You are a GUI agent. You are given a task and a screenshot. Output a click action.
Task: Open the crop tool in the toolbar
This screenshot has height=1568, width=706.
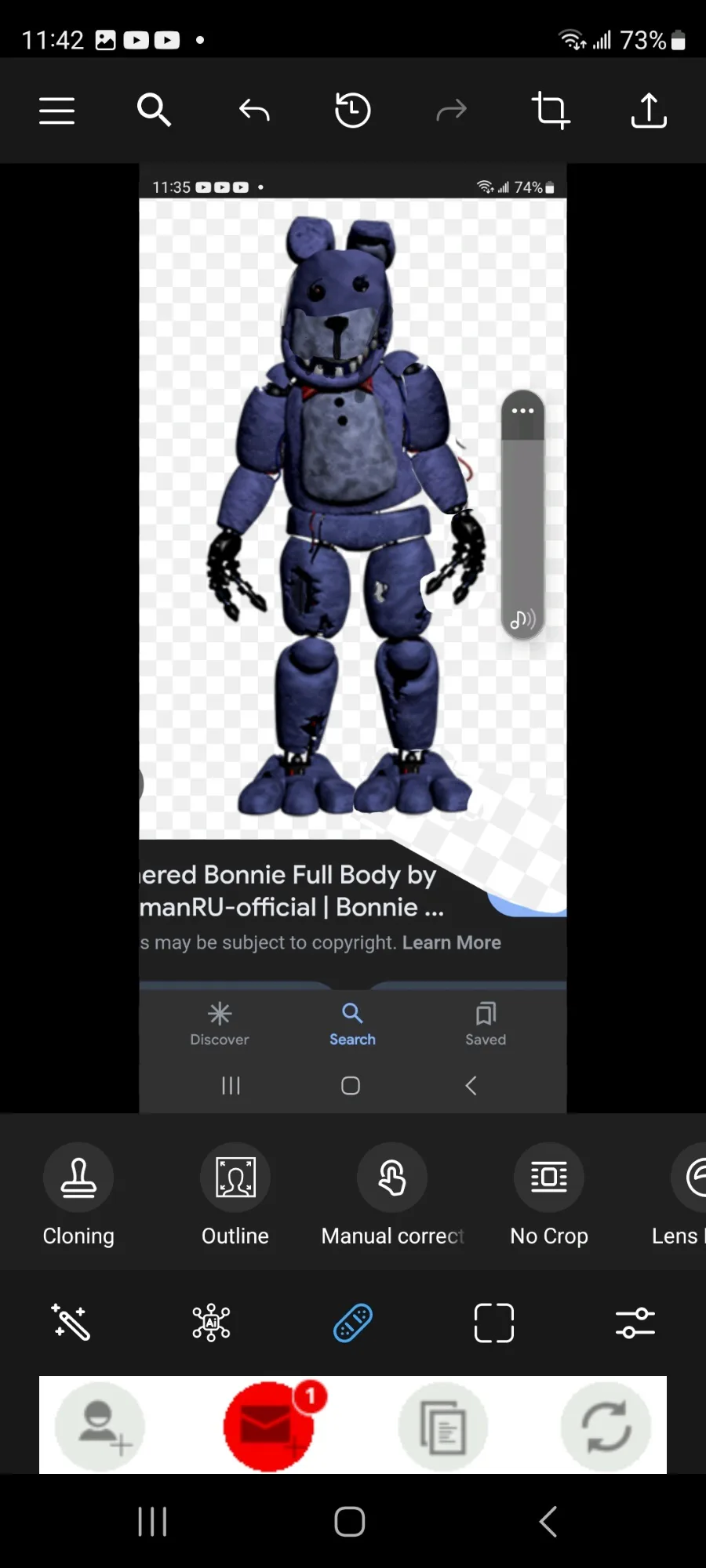point(551,110)
